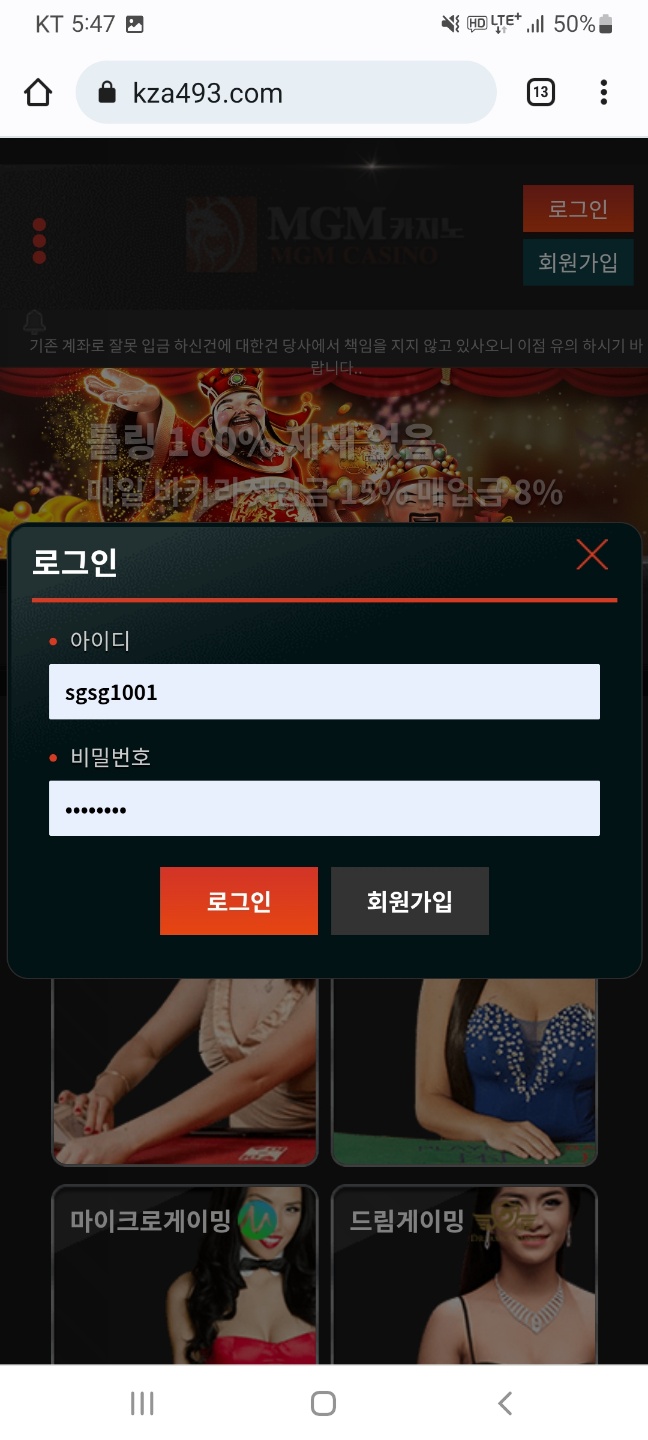
Task: Focus the 비밀번호 password field
Action: (x=324, y=808)
